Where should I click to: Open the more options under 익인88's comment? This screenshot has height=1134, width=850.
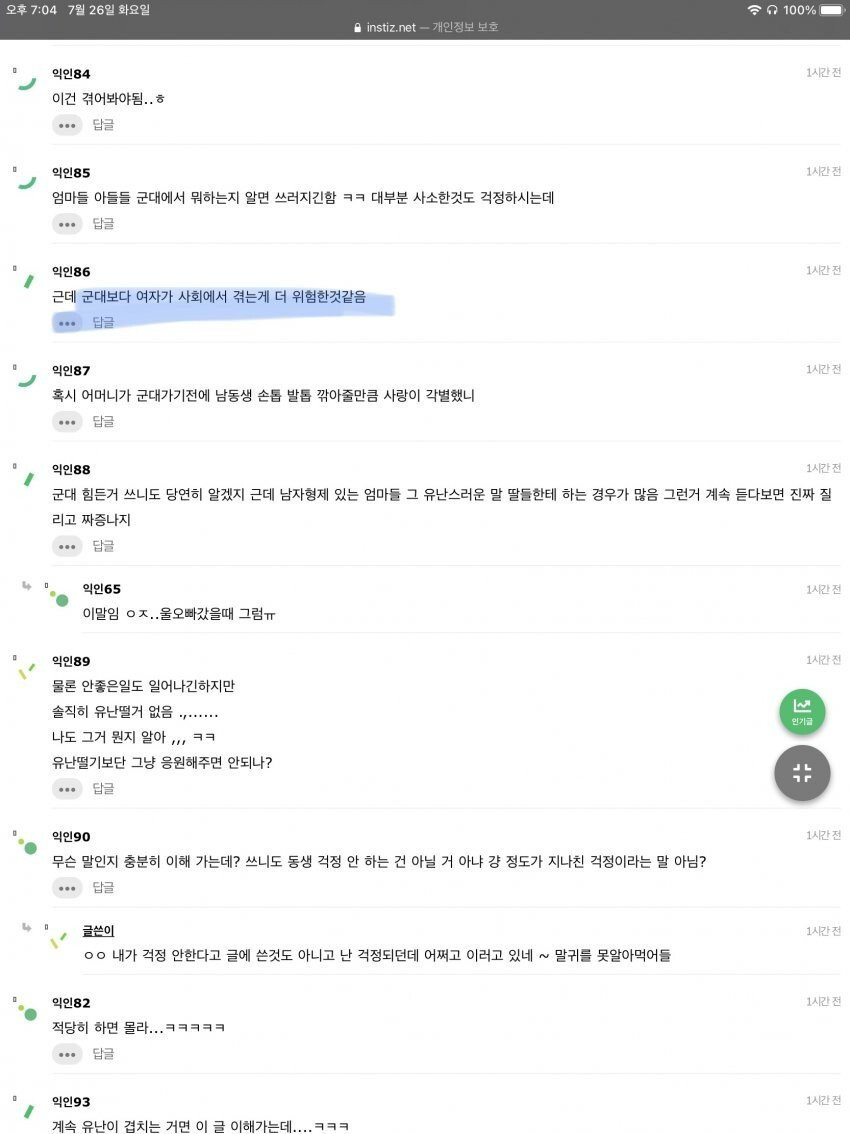pyautogui.click(x=67, y=546)
